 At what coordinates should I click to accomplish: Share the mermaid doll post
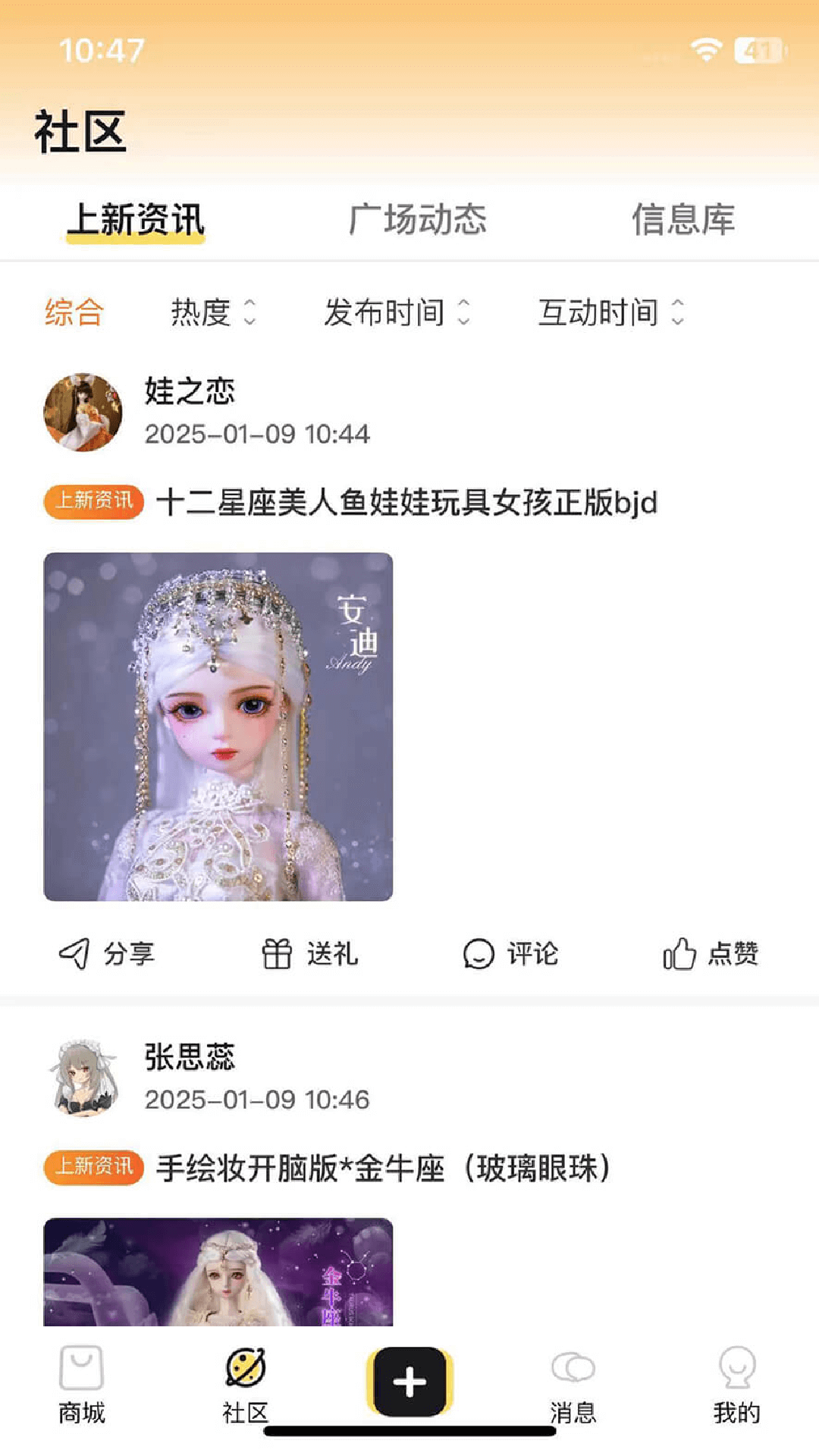(x=110, y=955)
